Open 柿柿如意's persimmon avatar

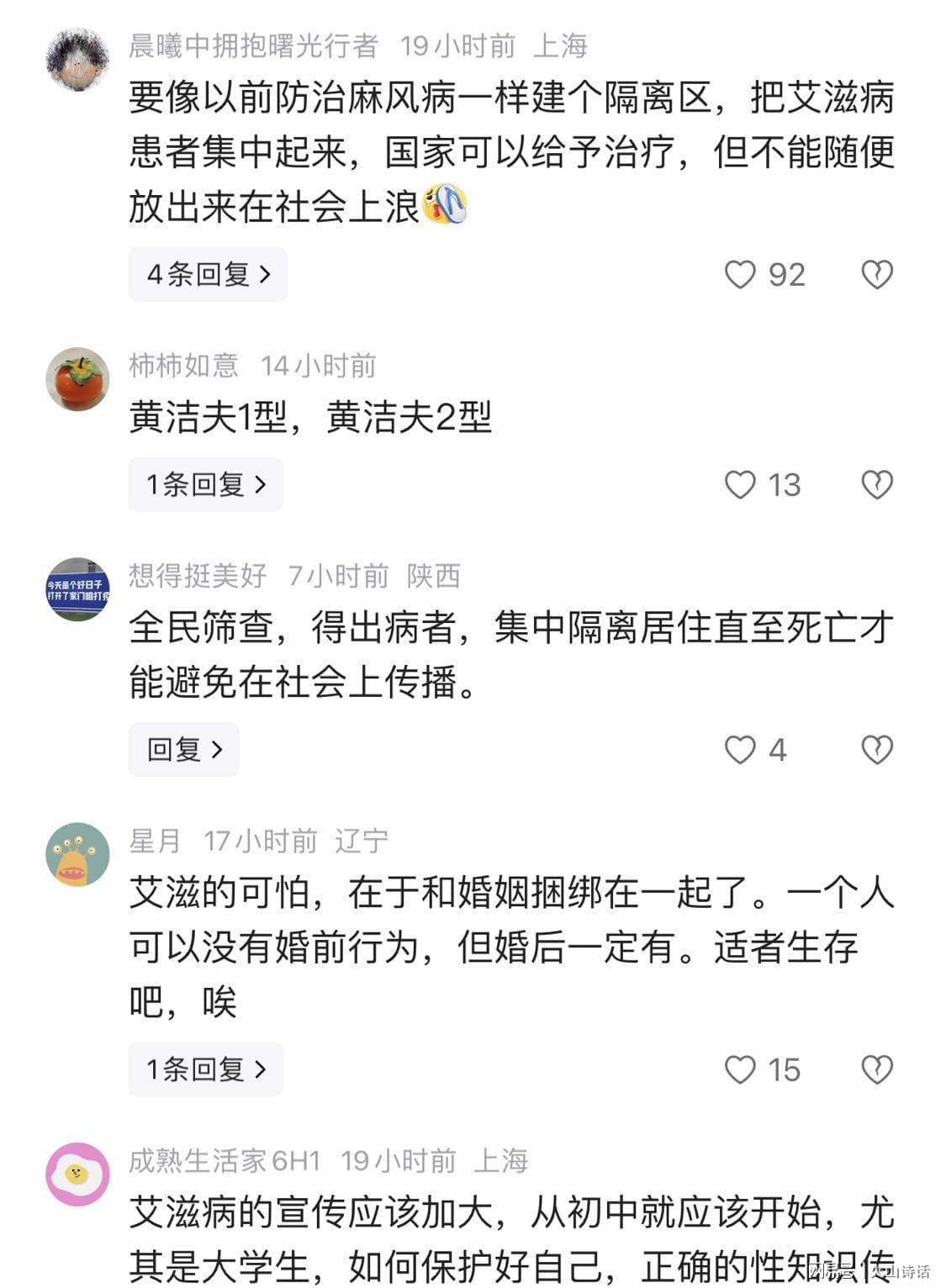77,380
